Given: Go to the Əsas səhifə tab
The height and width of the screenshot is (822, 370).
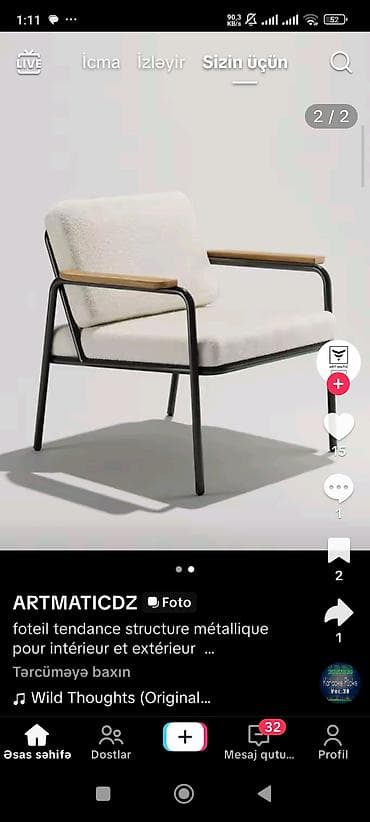Looking at the screenshot, I should (37, 742).
